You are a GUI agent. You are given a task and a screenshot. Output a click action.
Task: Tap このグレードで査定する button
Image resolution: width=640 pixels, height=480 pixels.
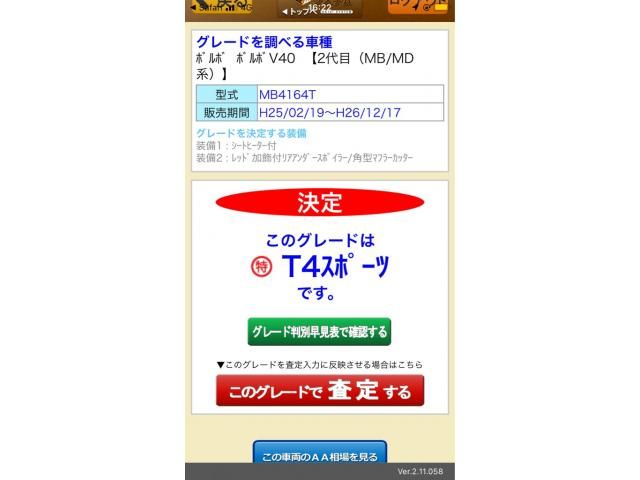coord(319,391)
